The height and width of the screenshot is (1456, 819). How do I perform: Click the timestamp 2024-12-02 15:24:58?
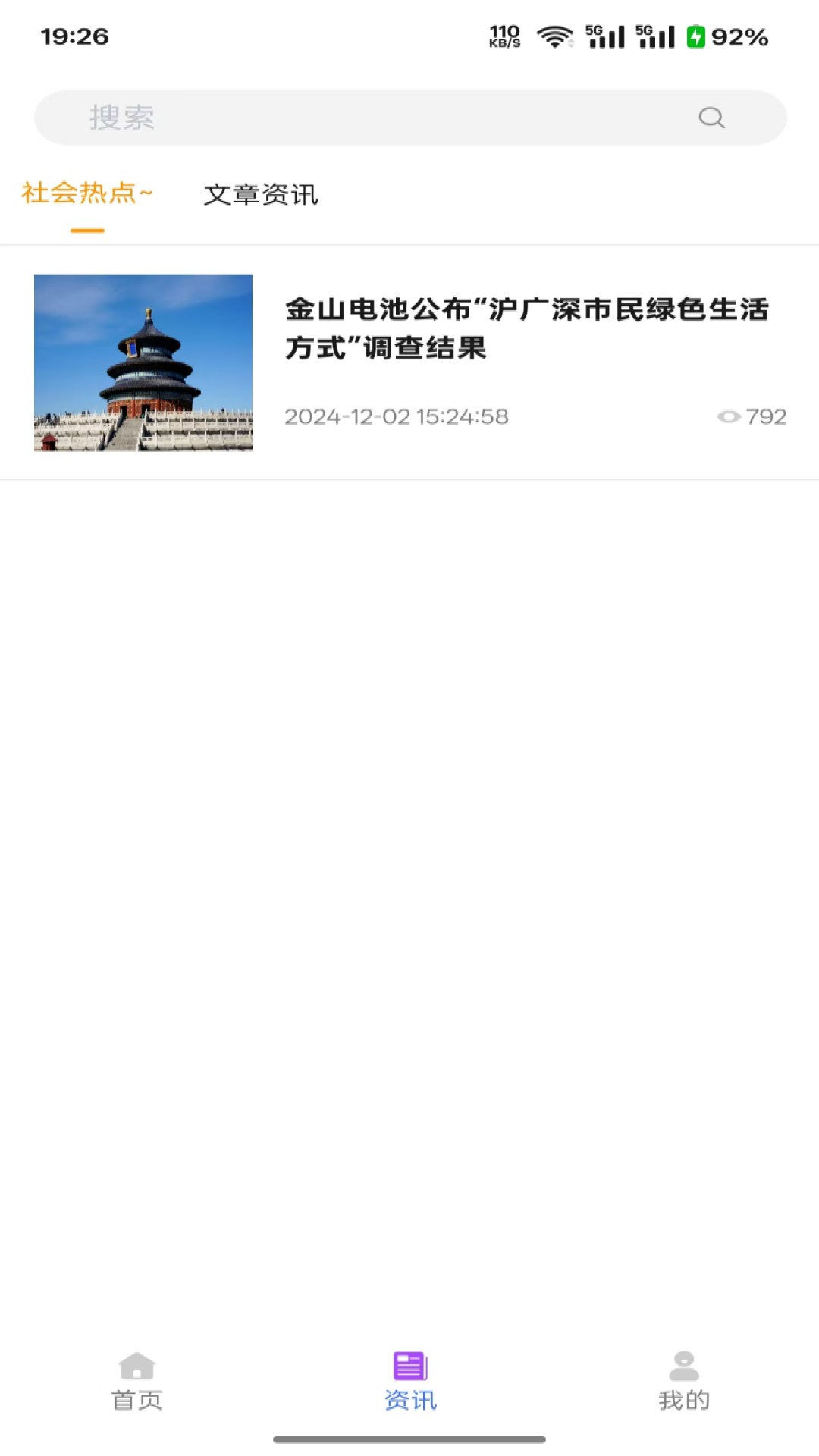(x=395, y=416)
